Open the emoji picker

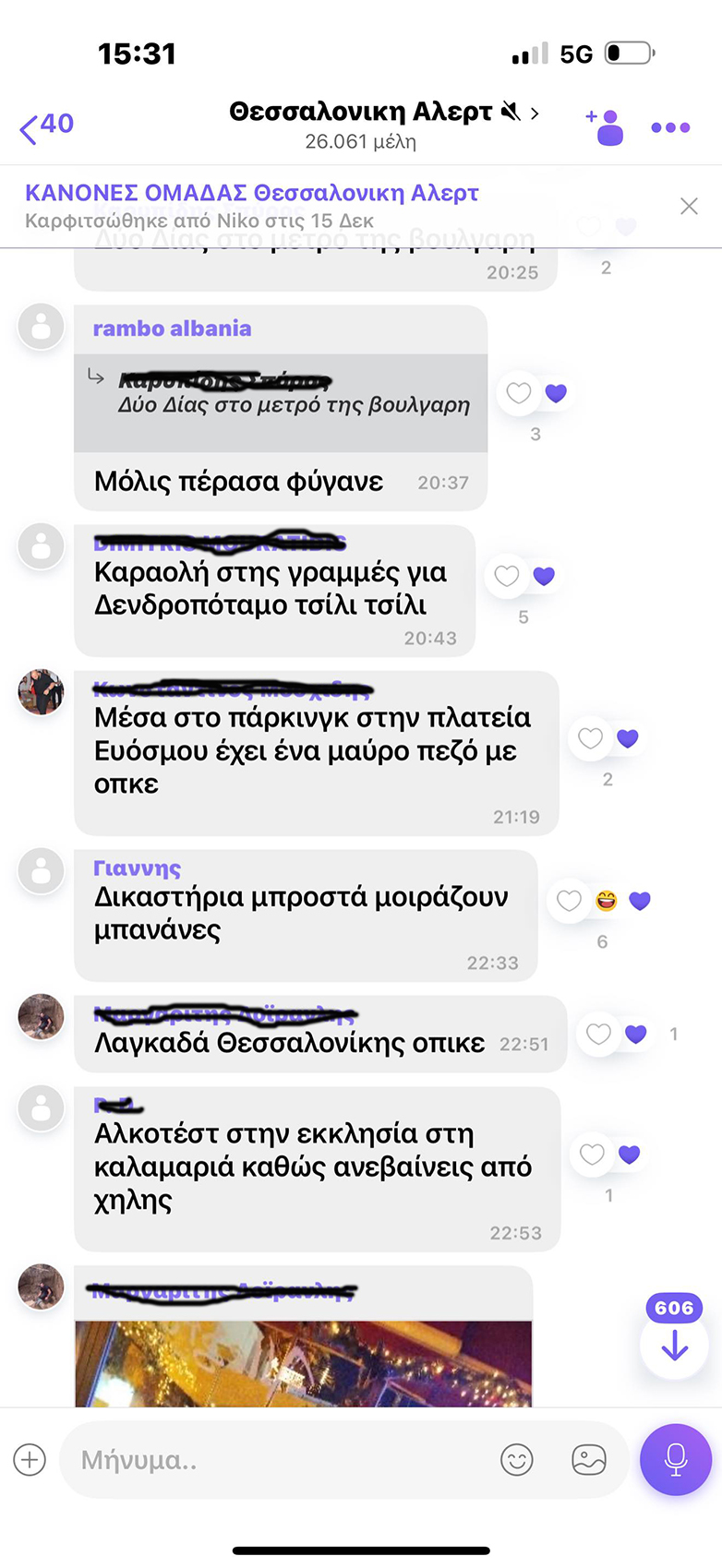tap(517, 1460)
